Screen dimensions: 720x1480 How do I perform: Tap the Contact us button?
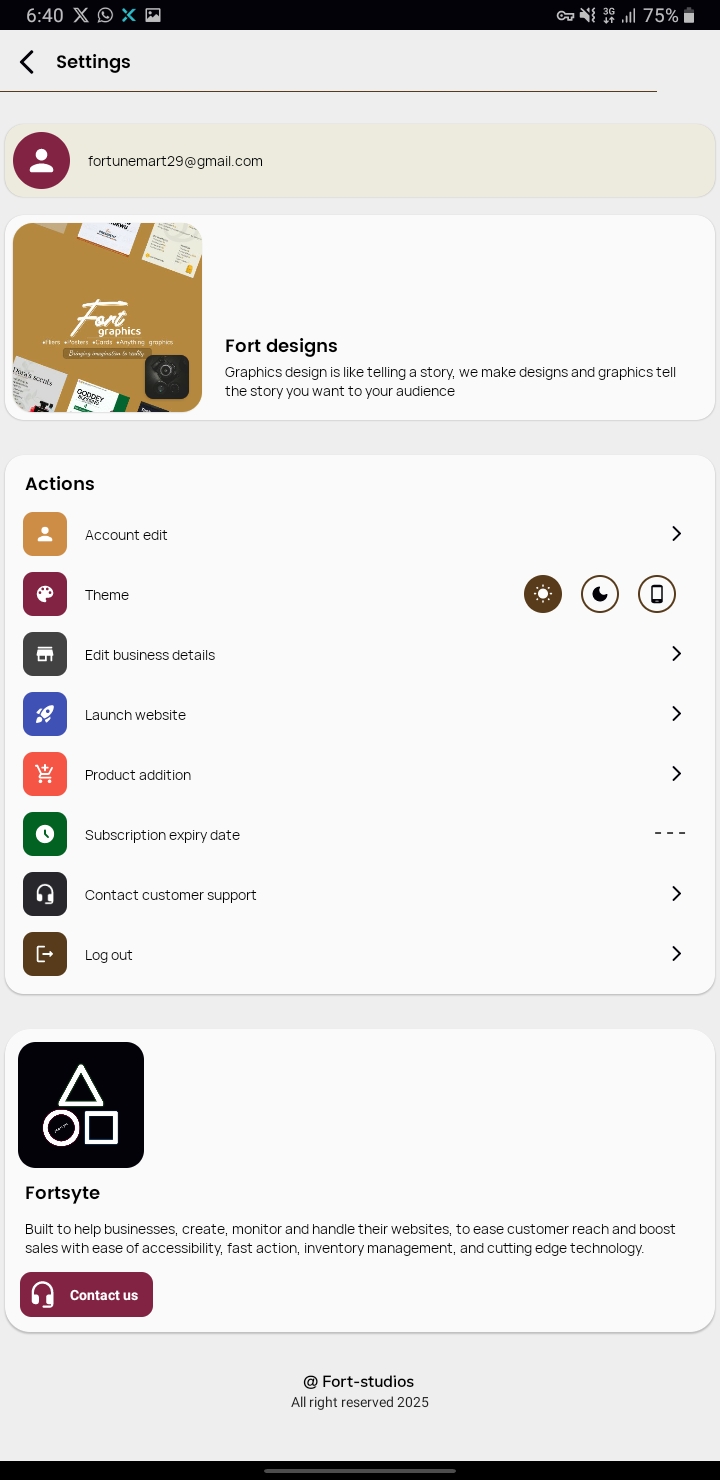pyautogui.click(x=87, y=1295)
